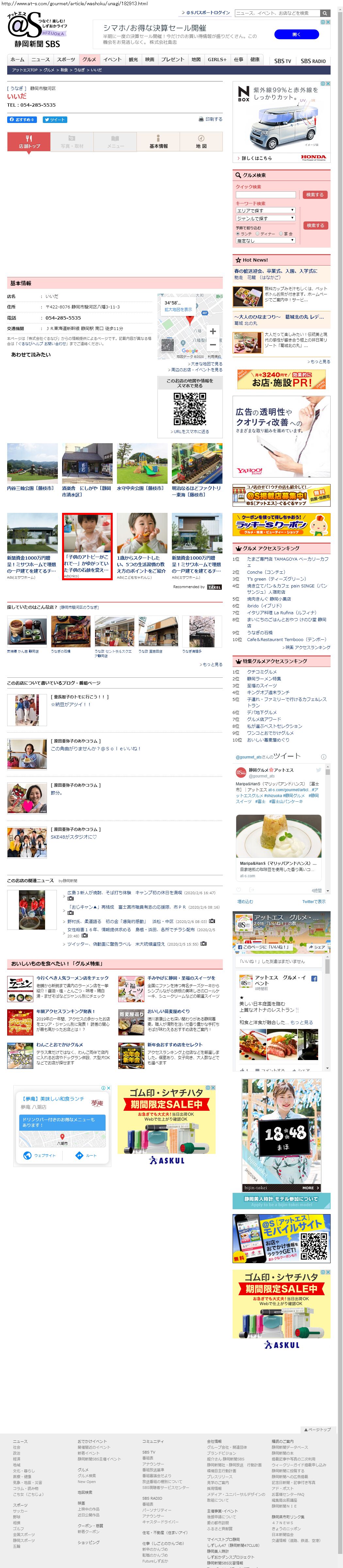Tweet this restaurant page

[55, 119]
